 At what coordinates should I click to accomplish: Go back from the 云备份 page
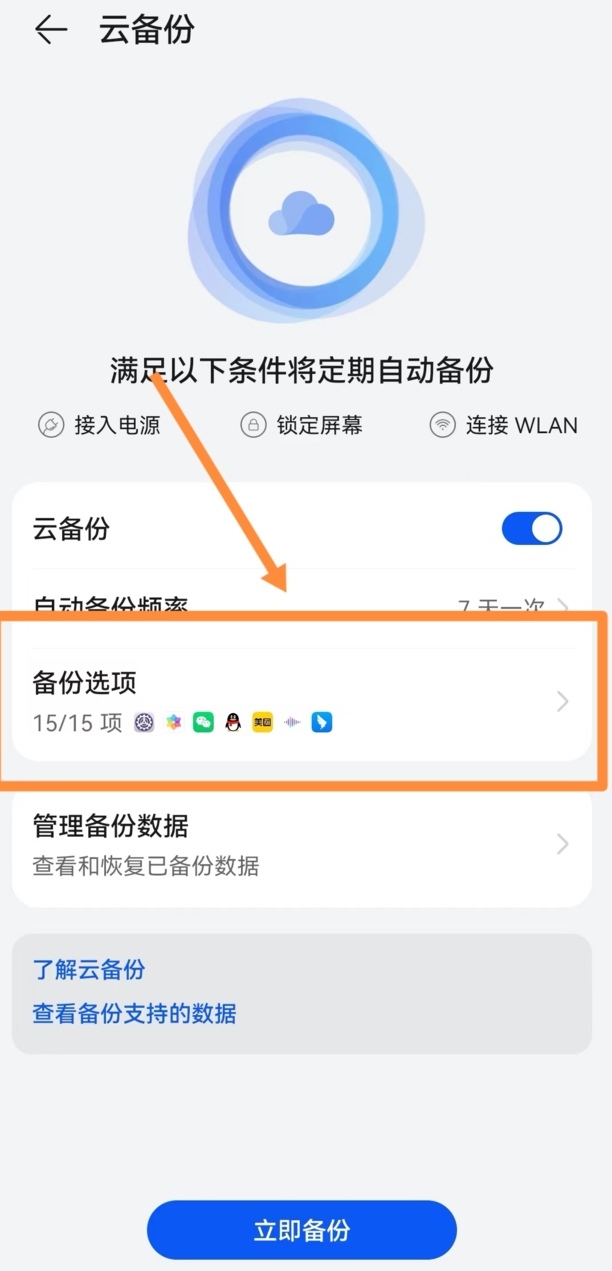point(50,31)
